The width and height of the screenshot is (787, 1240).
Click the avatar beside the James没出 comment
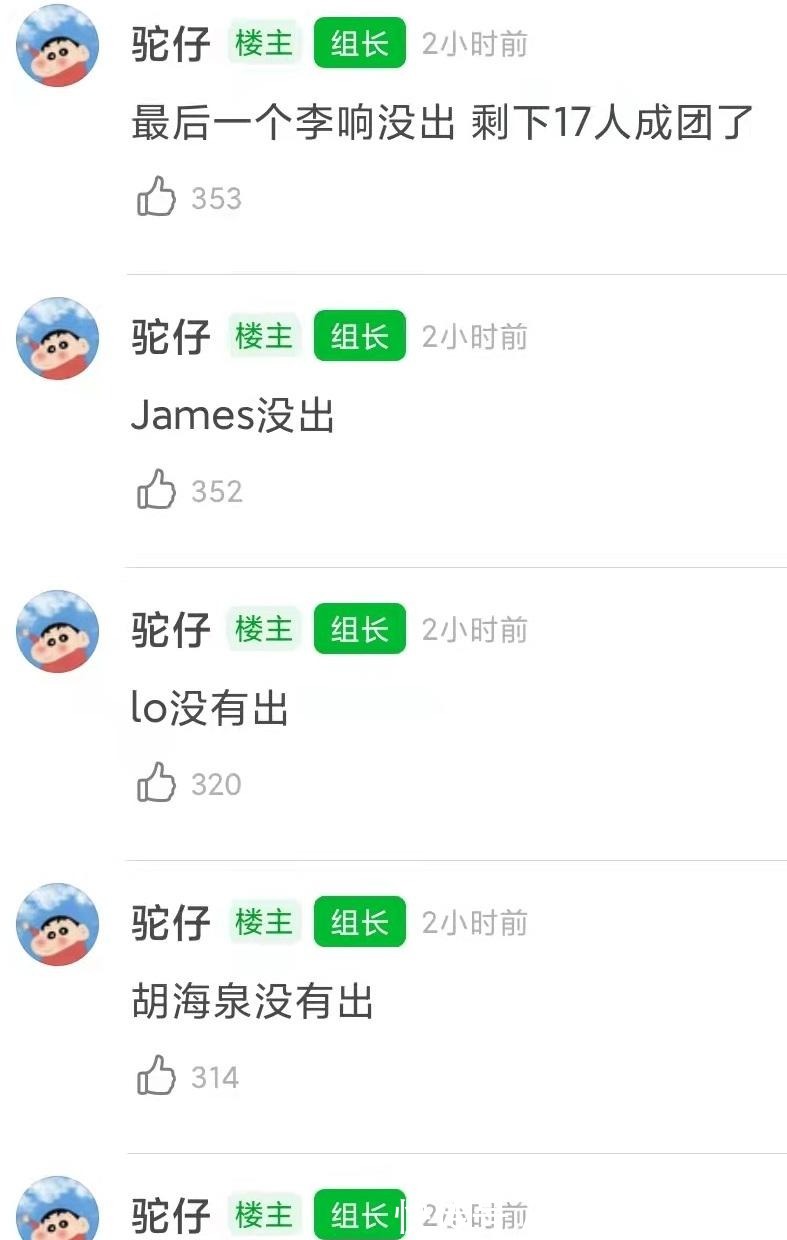click(x=57, y=338)
